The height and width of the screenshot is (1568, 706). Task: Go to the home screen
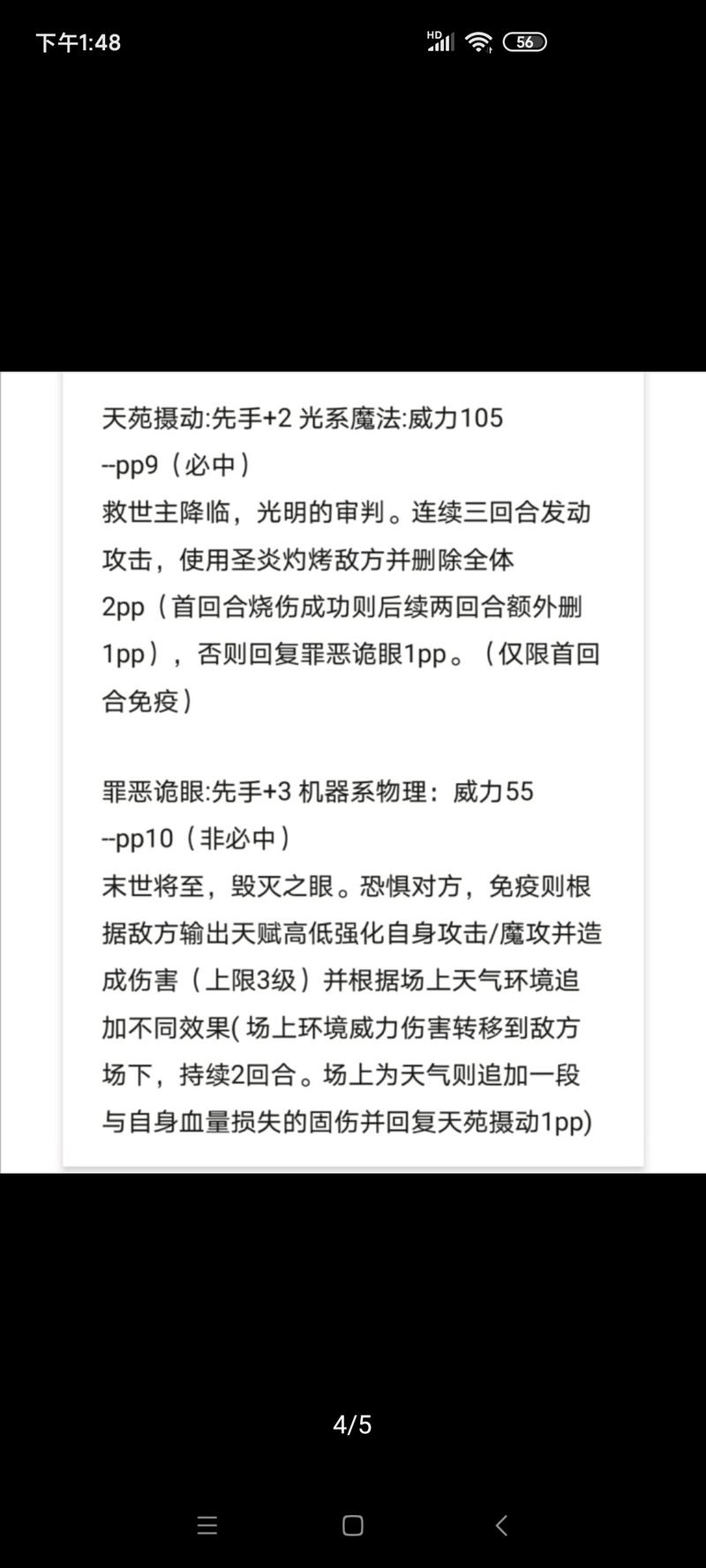(x=353, y=1525)
